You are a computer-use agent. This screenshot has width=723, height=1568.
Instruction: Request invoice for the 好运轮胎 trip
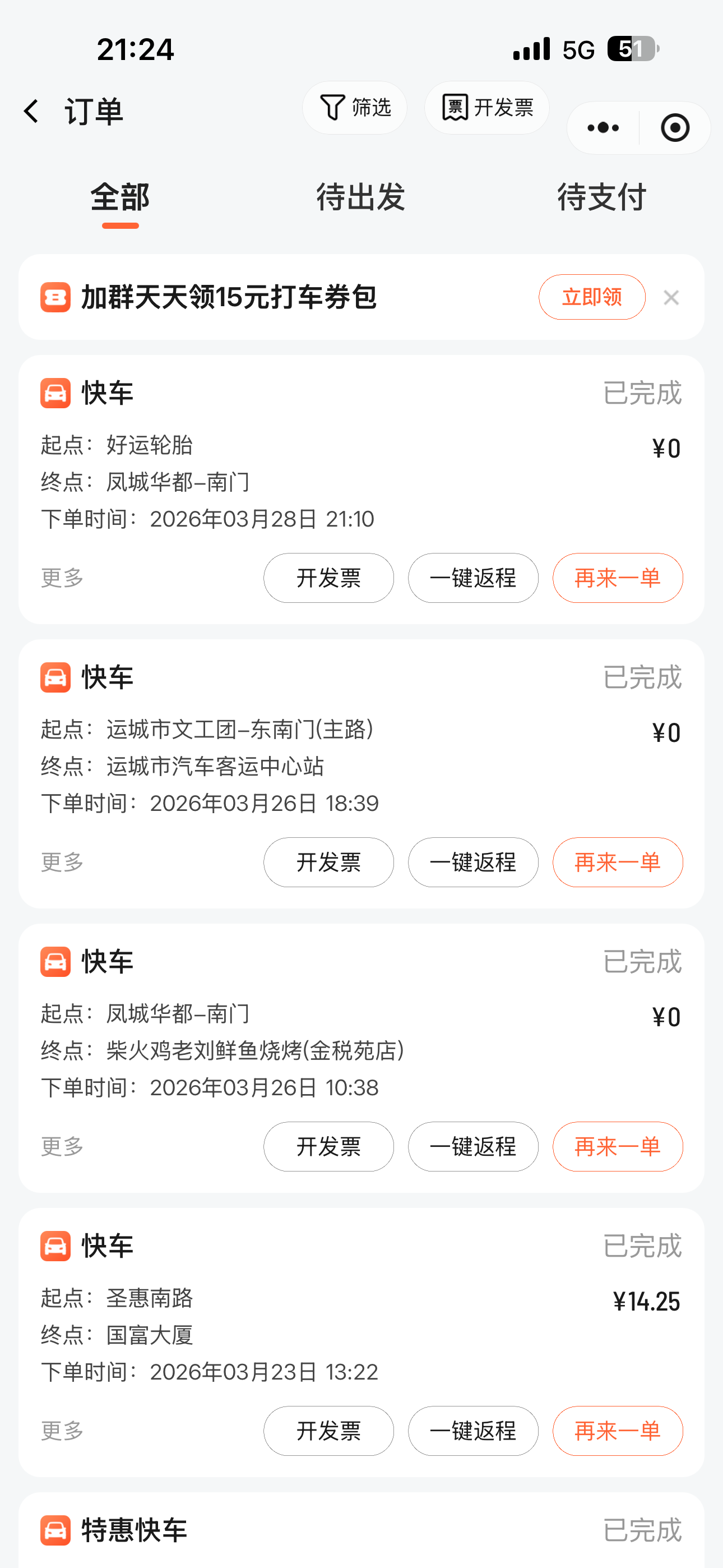[x=328, y=578]
